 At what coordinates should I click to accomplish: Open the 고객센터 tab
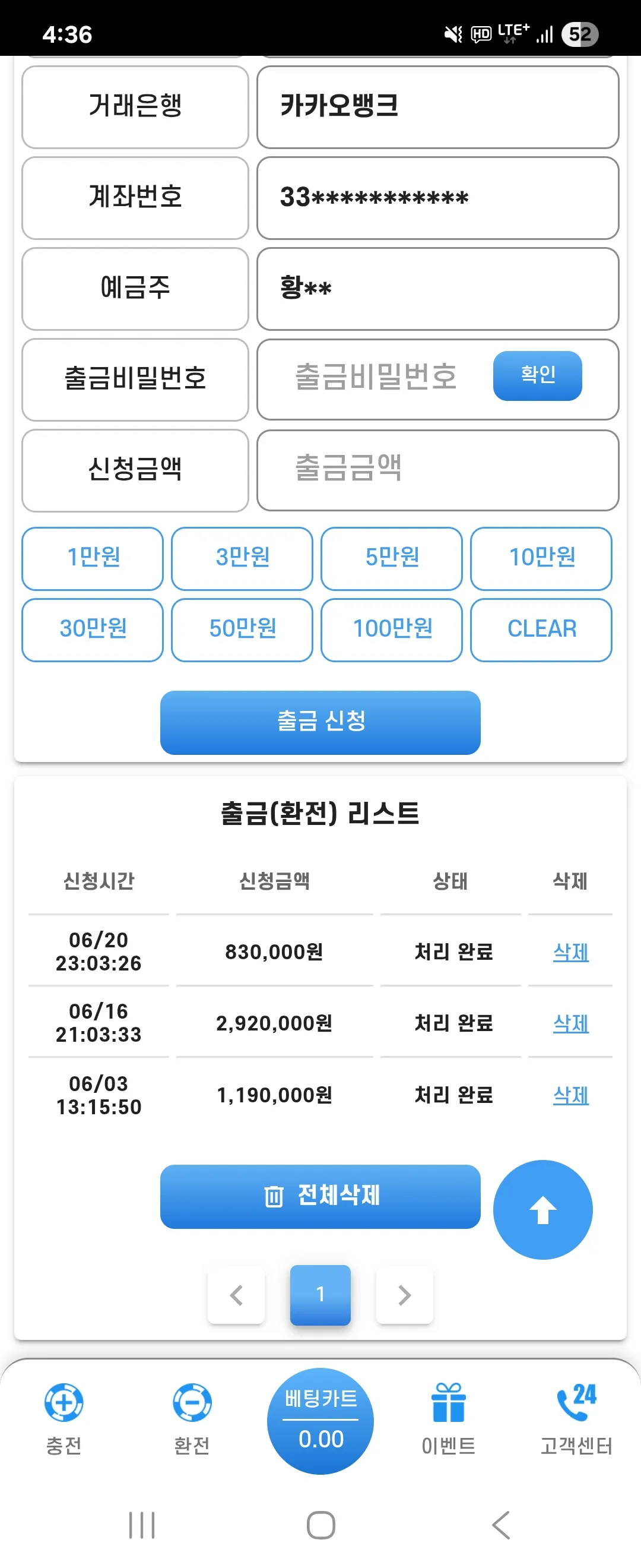pos(576,1418)
